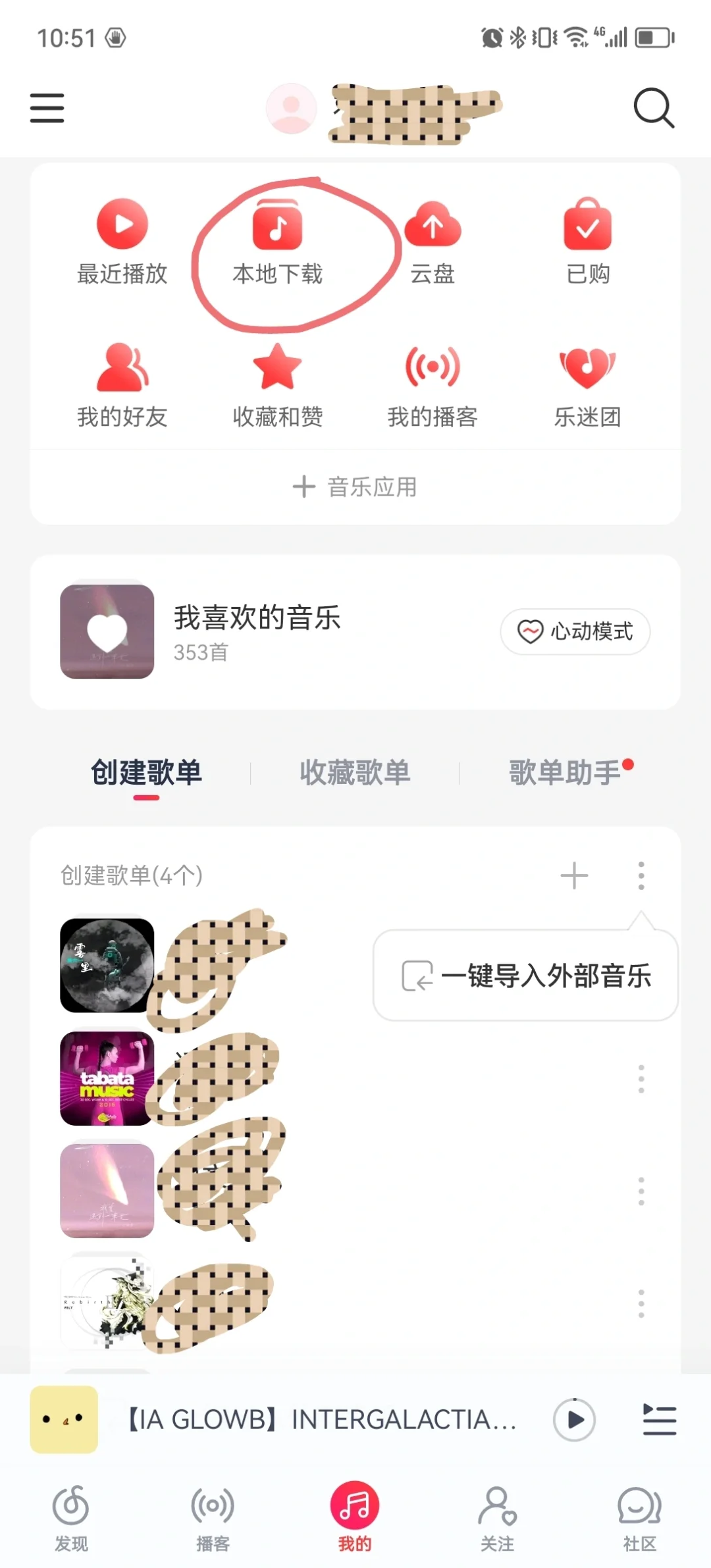
Task: Tap 一键导入外部音乐 import option
Action: click(525, 977)
